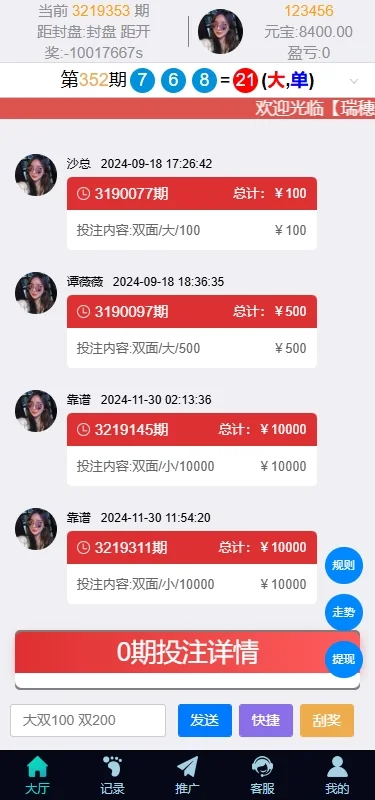Focus the bet input field 大双100 双200
The image size is (375, 800).
(x=88, y=720)
